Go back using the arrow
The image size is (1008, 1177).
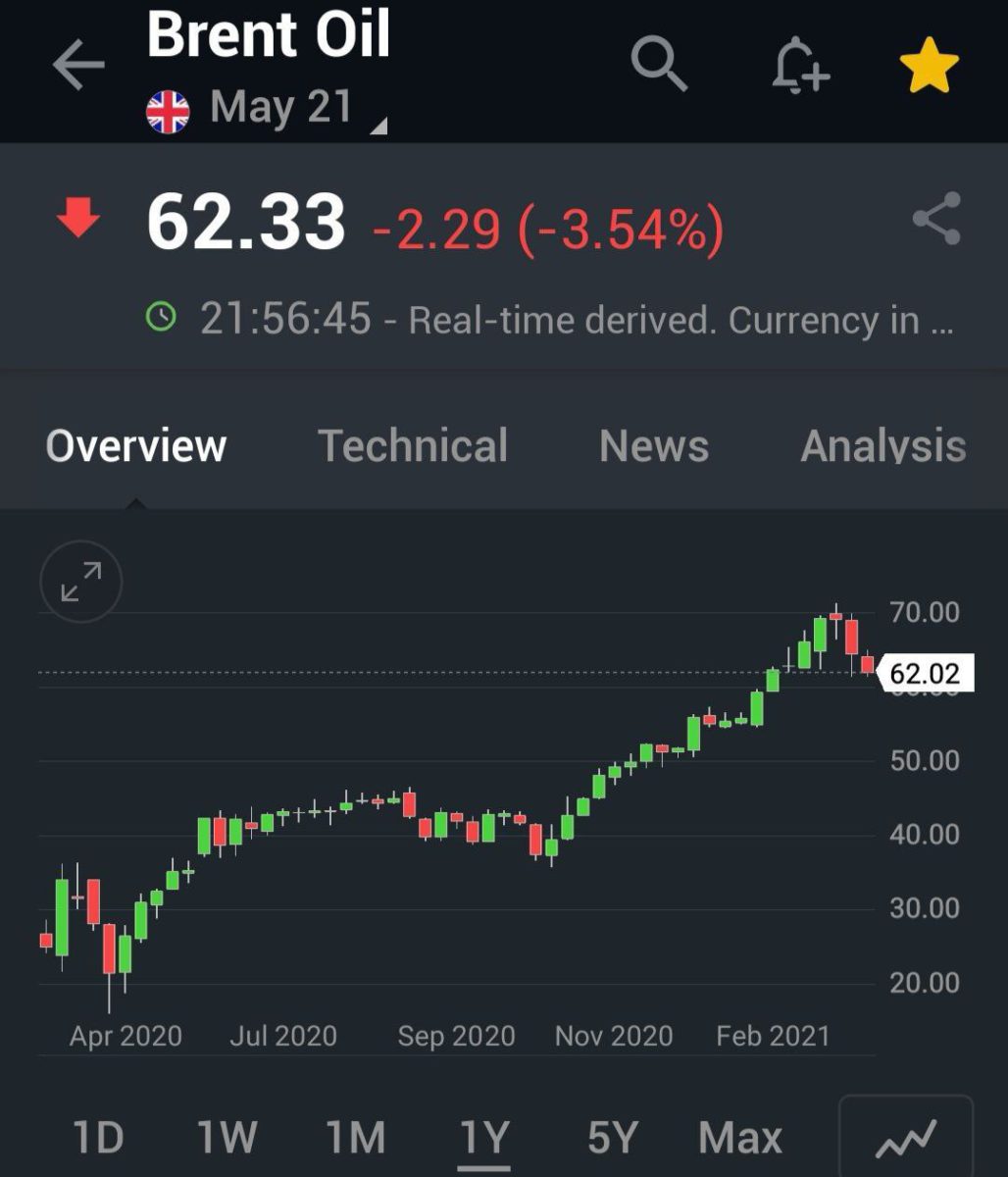pos(78,66)
